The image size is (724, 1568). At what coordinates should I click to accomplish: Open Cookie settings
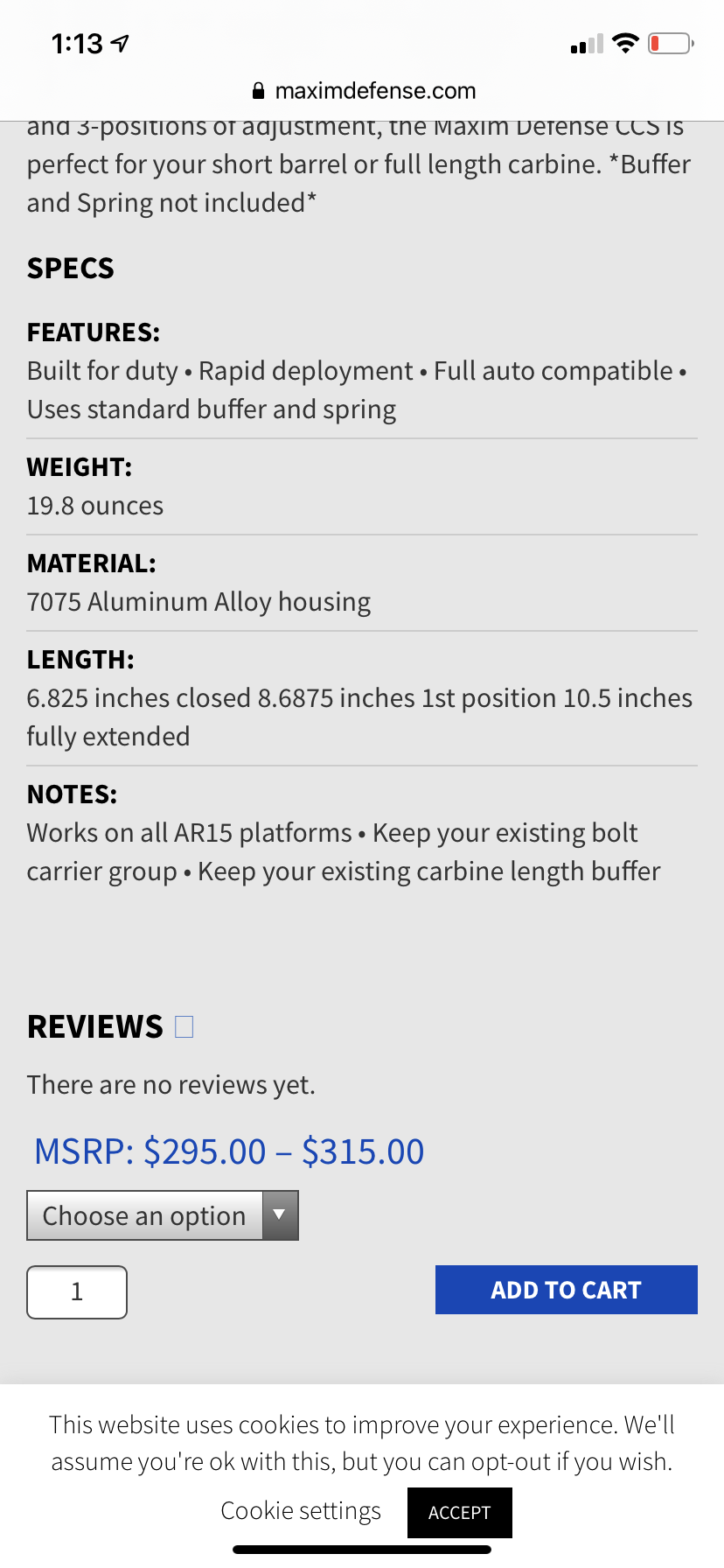click(x=301, y=1511)
